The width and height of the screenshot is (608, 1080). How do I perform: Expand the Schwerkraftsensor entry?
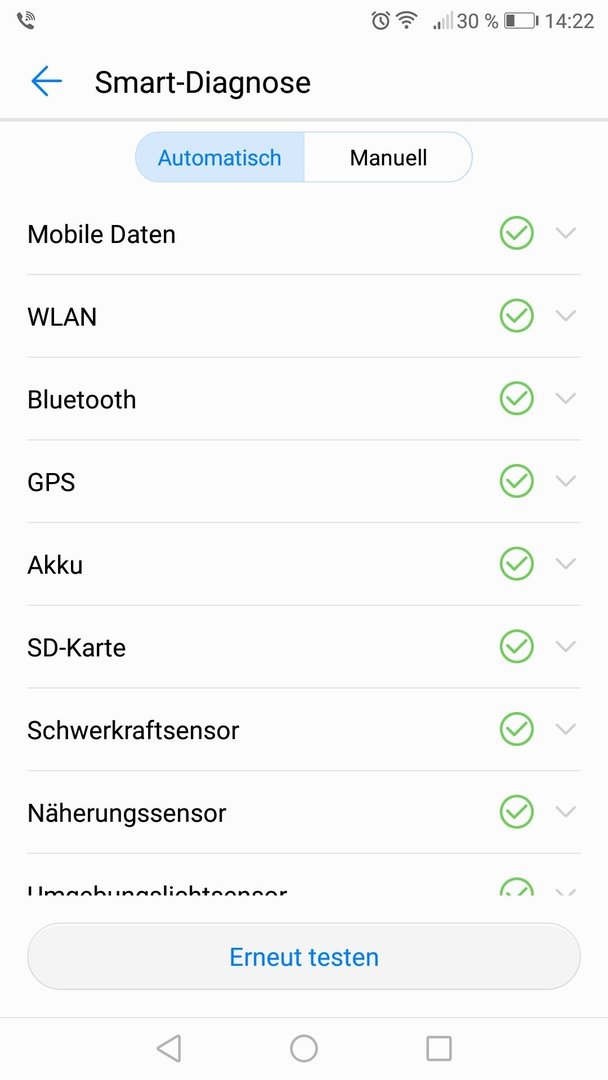[x=304, y=729]
